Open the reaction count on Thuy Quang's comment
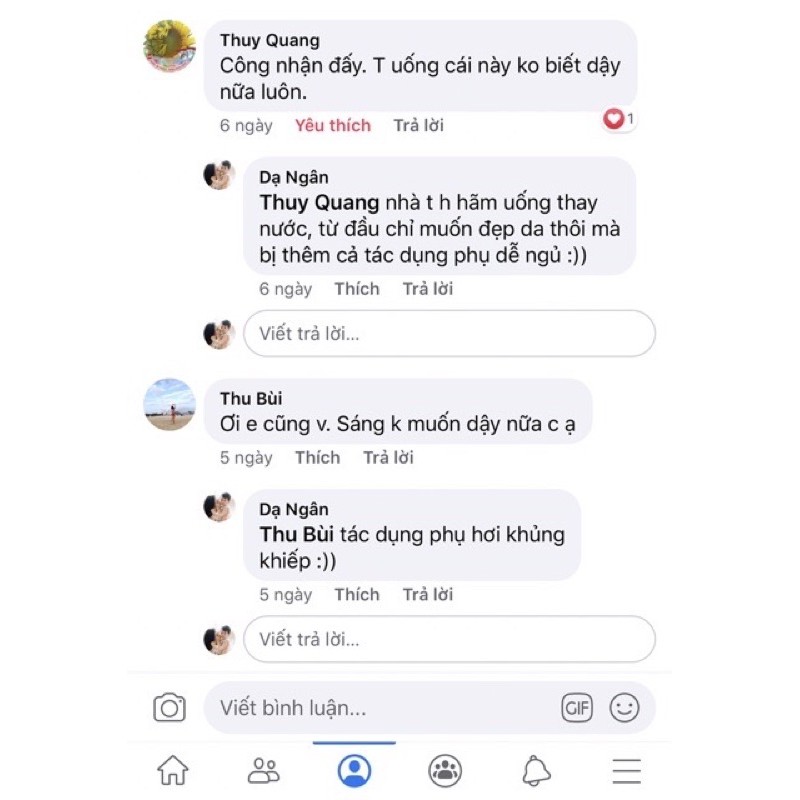The height and width of the screenshot is (800, 800). (618, 120)
